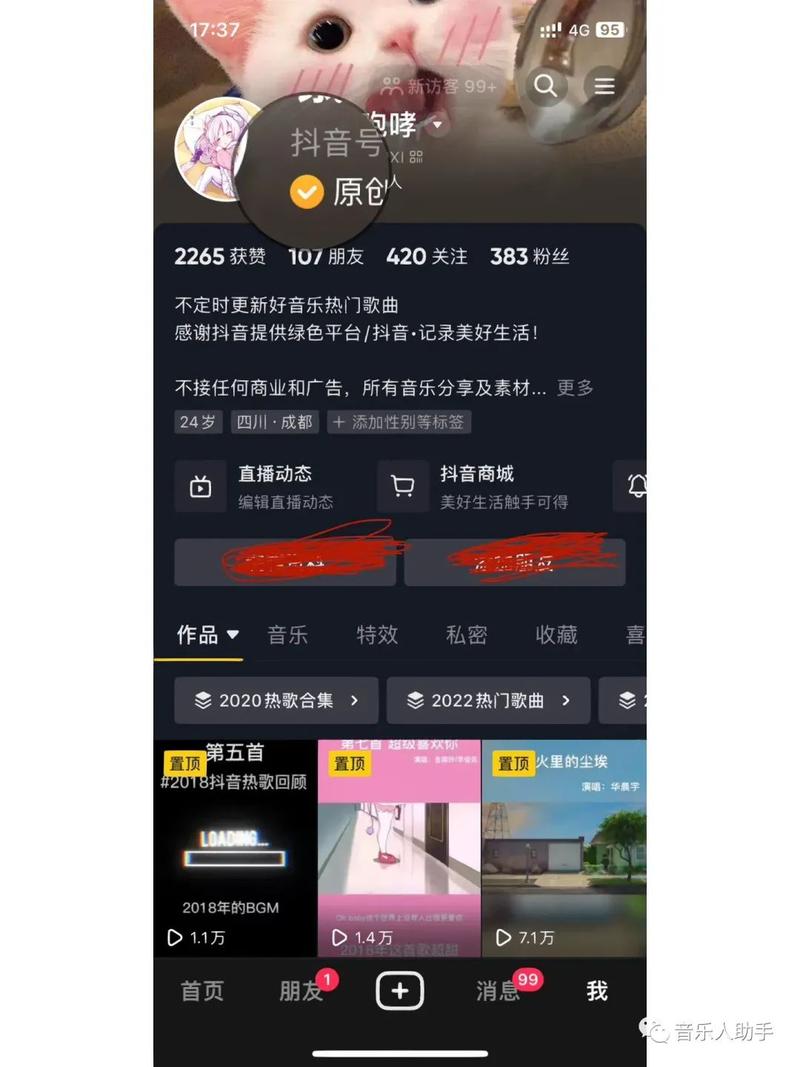Screen dimensions: 800x1067
Task: Open the search icon on profile
Action: [545, 86]
